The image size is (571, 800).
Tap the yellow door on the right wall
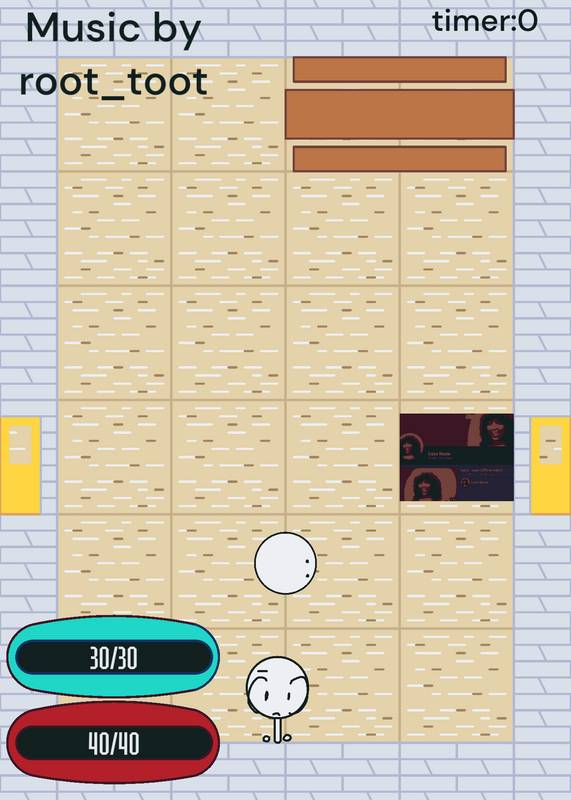(x=551, y=465)
